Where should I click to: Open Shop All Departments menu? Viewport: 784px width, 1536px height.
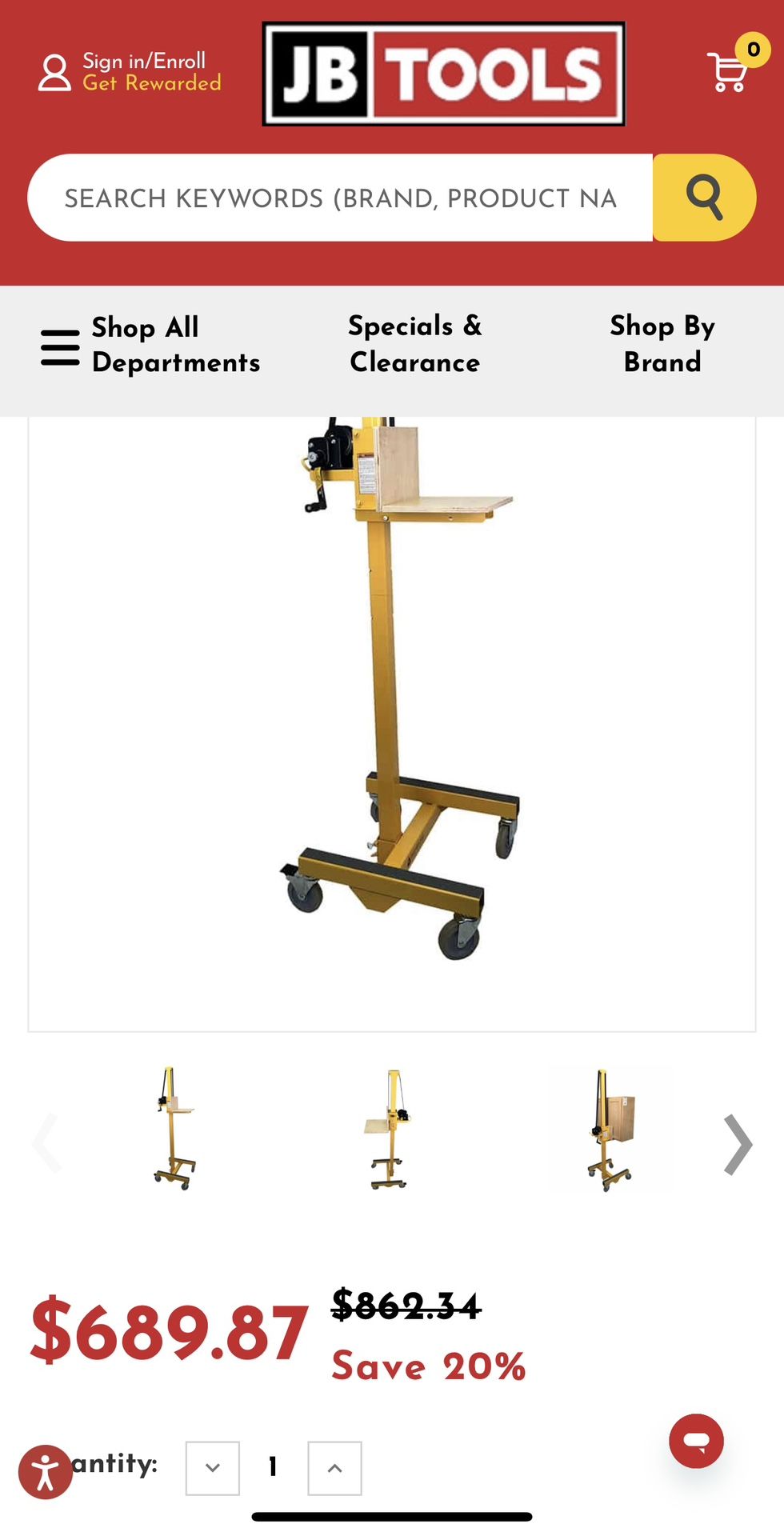tap(151, 345)
